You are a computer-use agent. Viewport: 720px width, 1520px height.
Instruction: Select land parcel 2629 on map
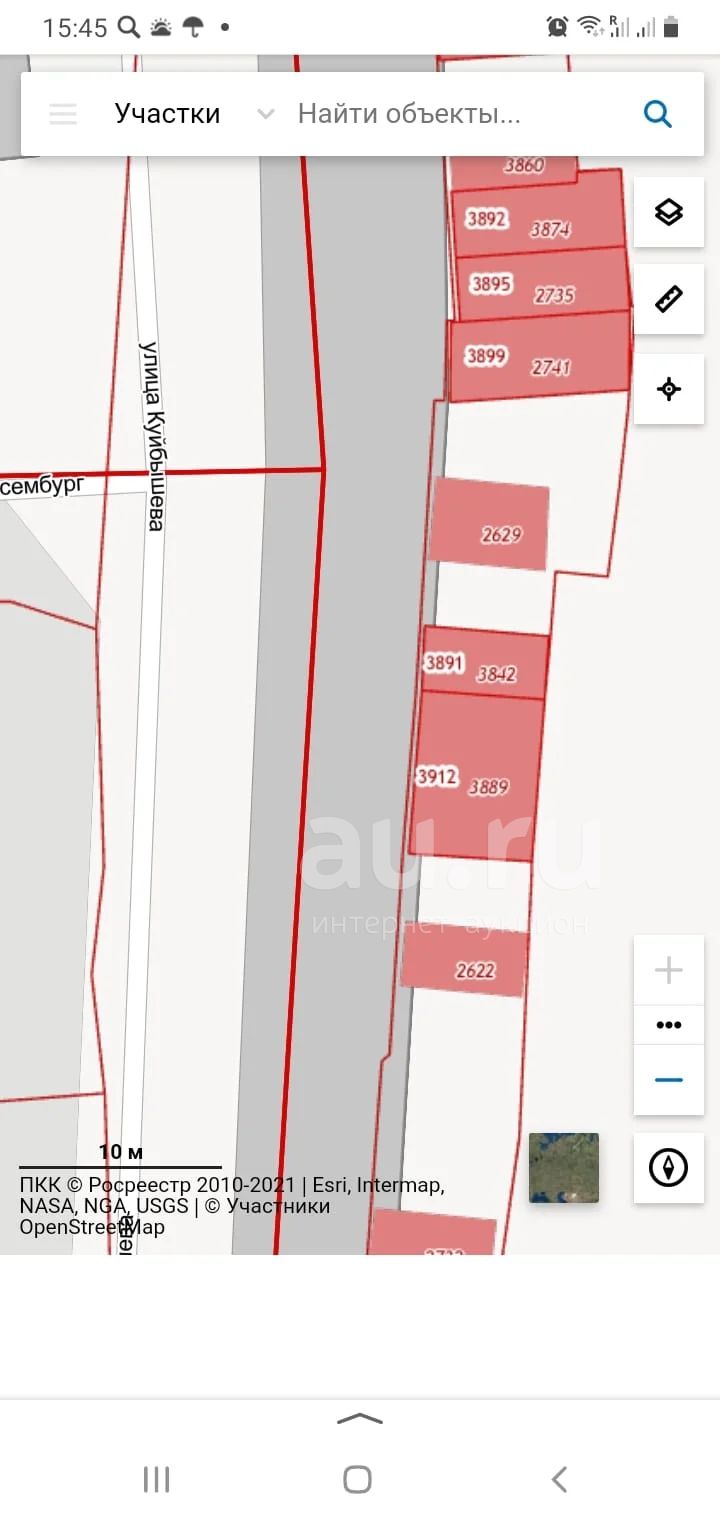pos(490,524)
